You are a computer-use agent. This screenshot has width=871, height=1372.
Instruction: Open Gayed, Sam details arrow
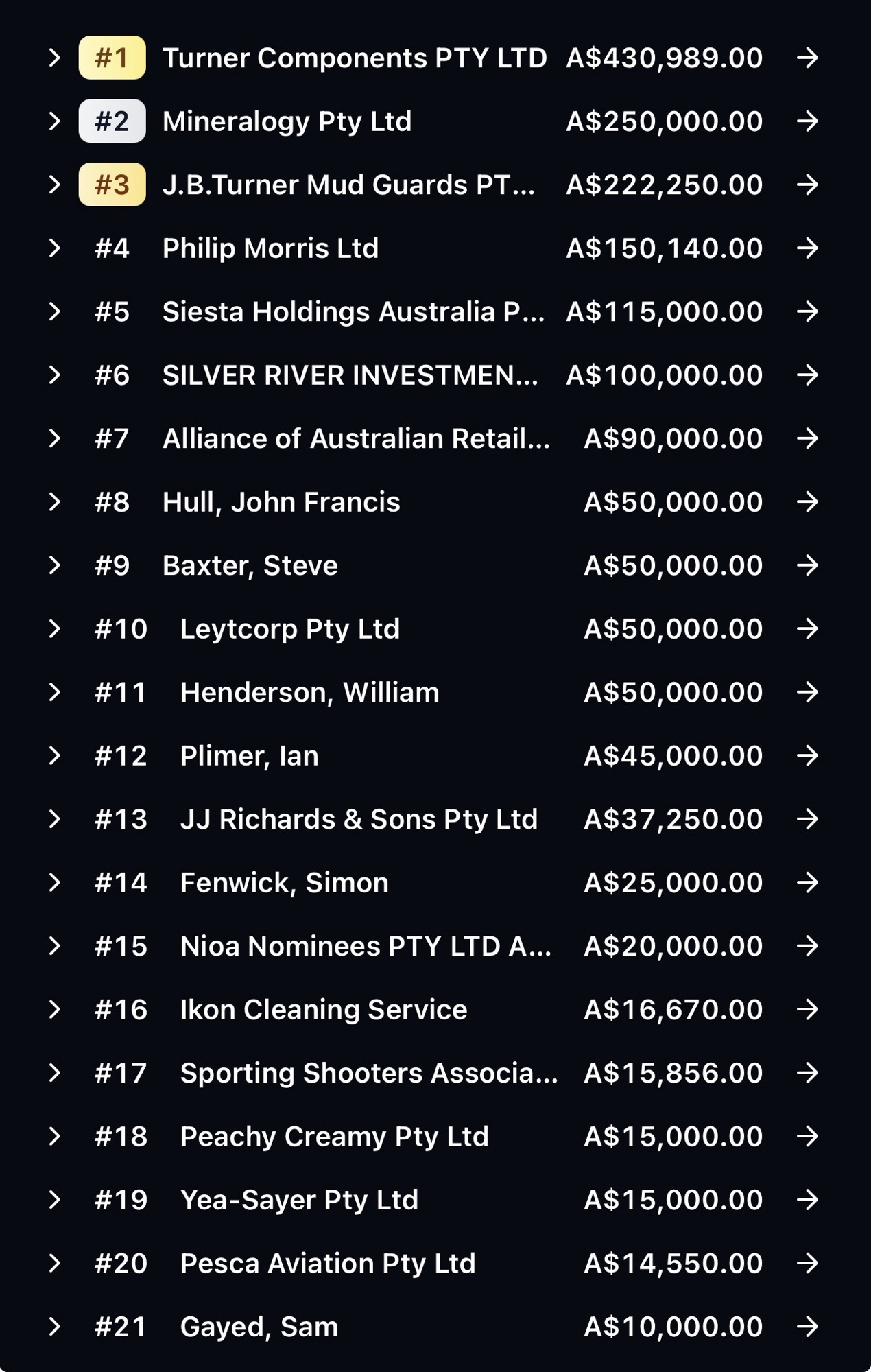tap(807, 1326)
